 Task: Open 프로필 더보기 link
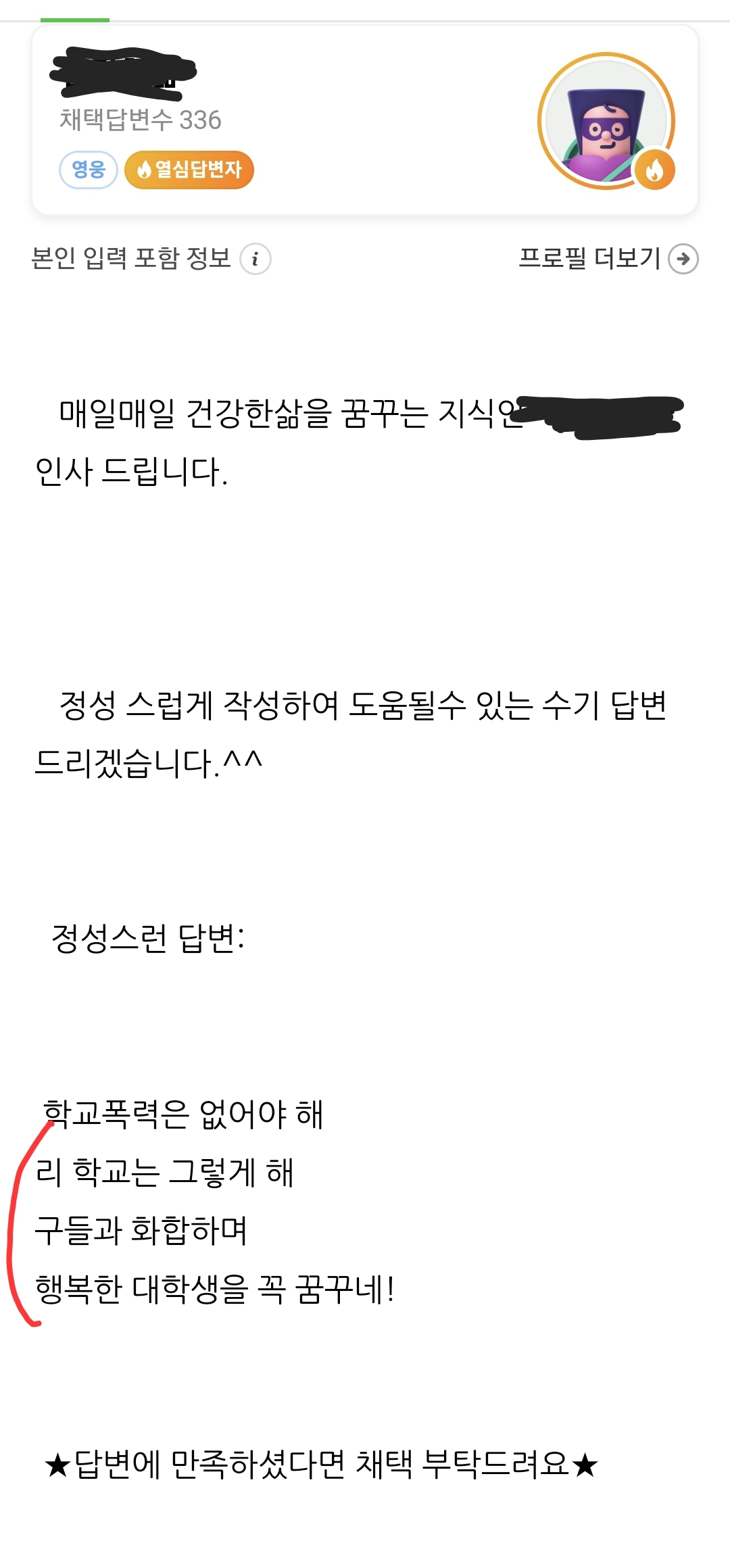[x=608, y=258]
